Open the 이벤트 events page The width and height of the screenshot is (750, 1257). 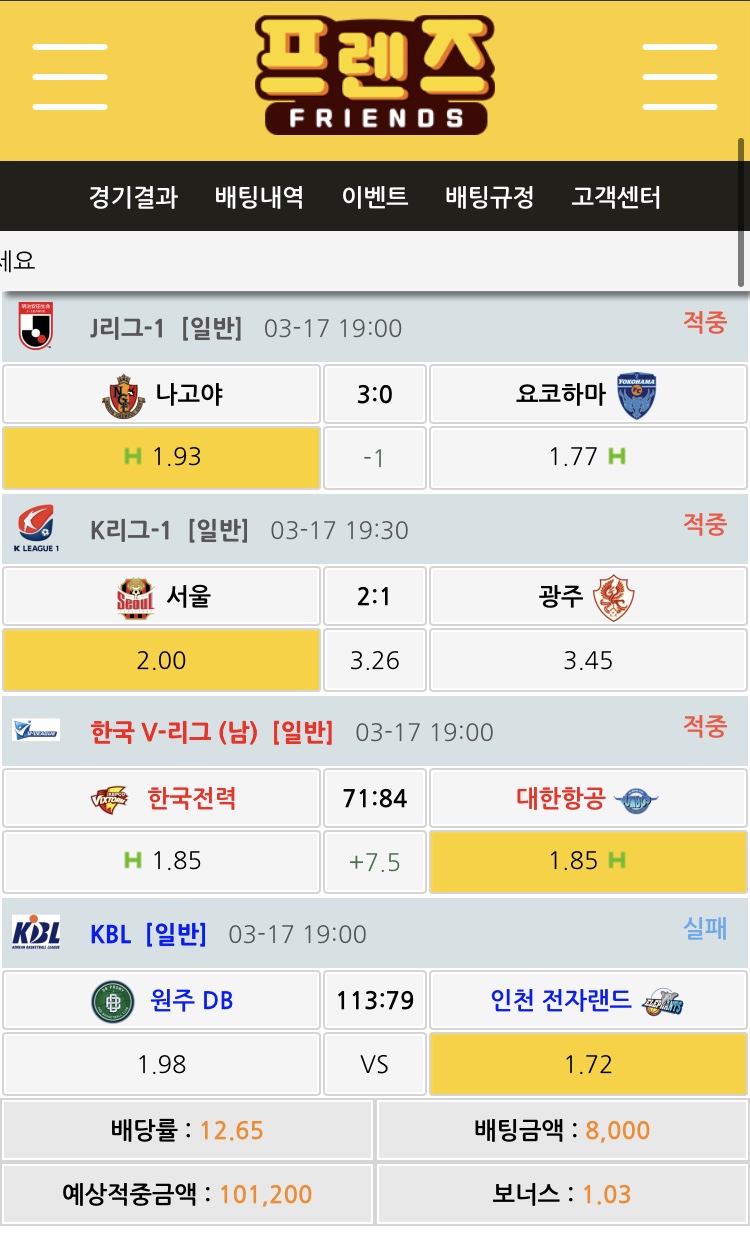pos(375,197)
